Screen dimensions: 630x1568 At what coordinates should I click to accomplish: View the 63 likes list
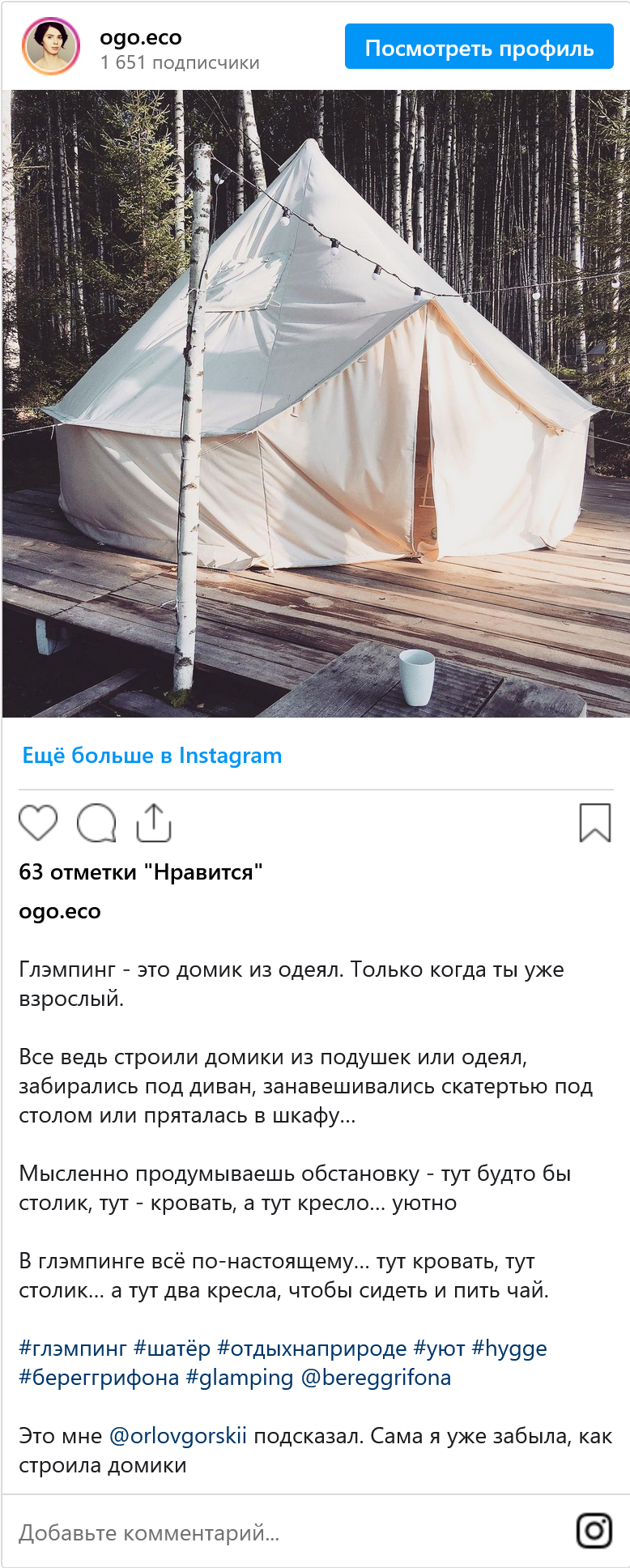(x=141, y=872)
